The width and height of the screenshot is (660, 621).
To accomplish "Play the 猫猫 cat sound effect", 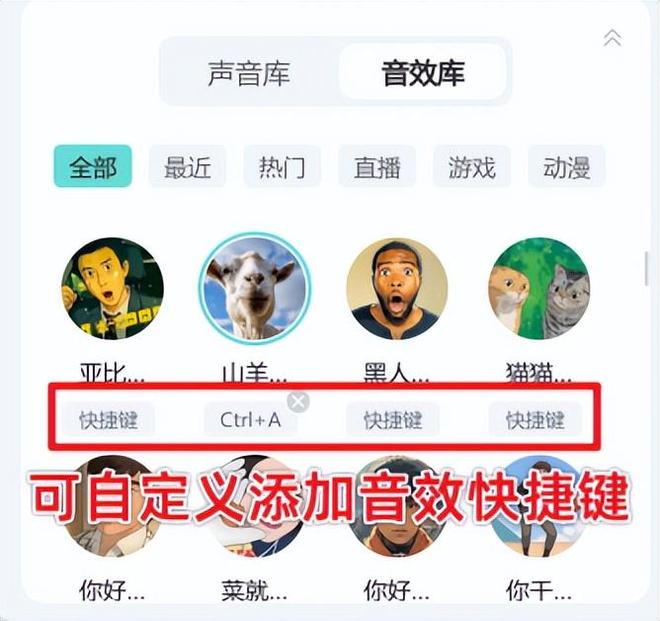I will point(539,288).
